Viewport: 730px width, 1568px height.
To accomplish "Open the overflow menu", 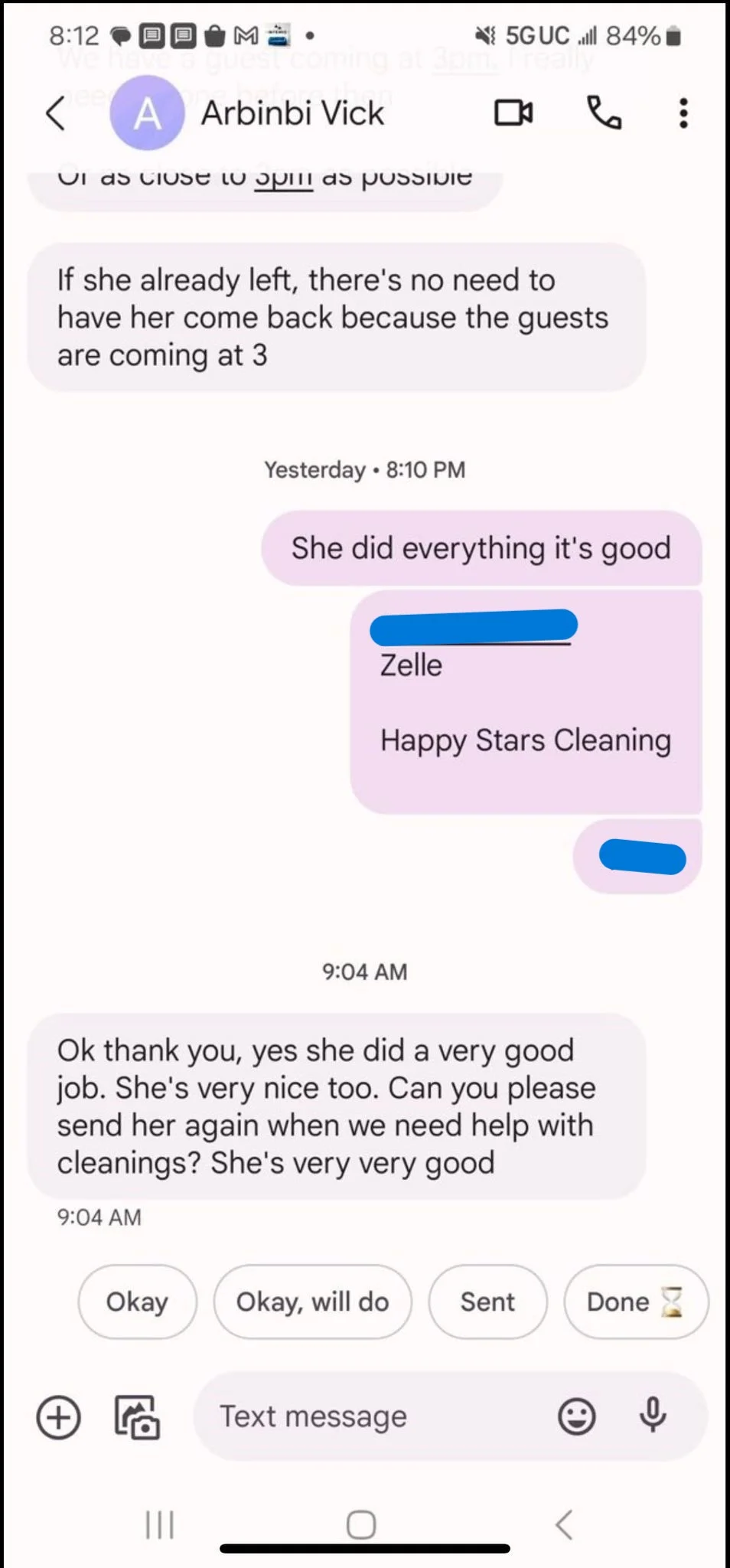I will [683, 113].
